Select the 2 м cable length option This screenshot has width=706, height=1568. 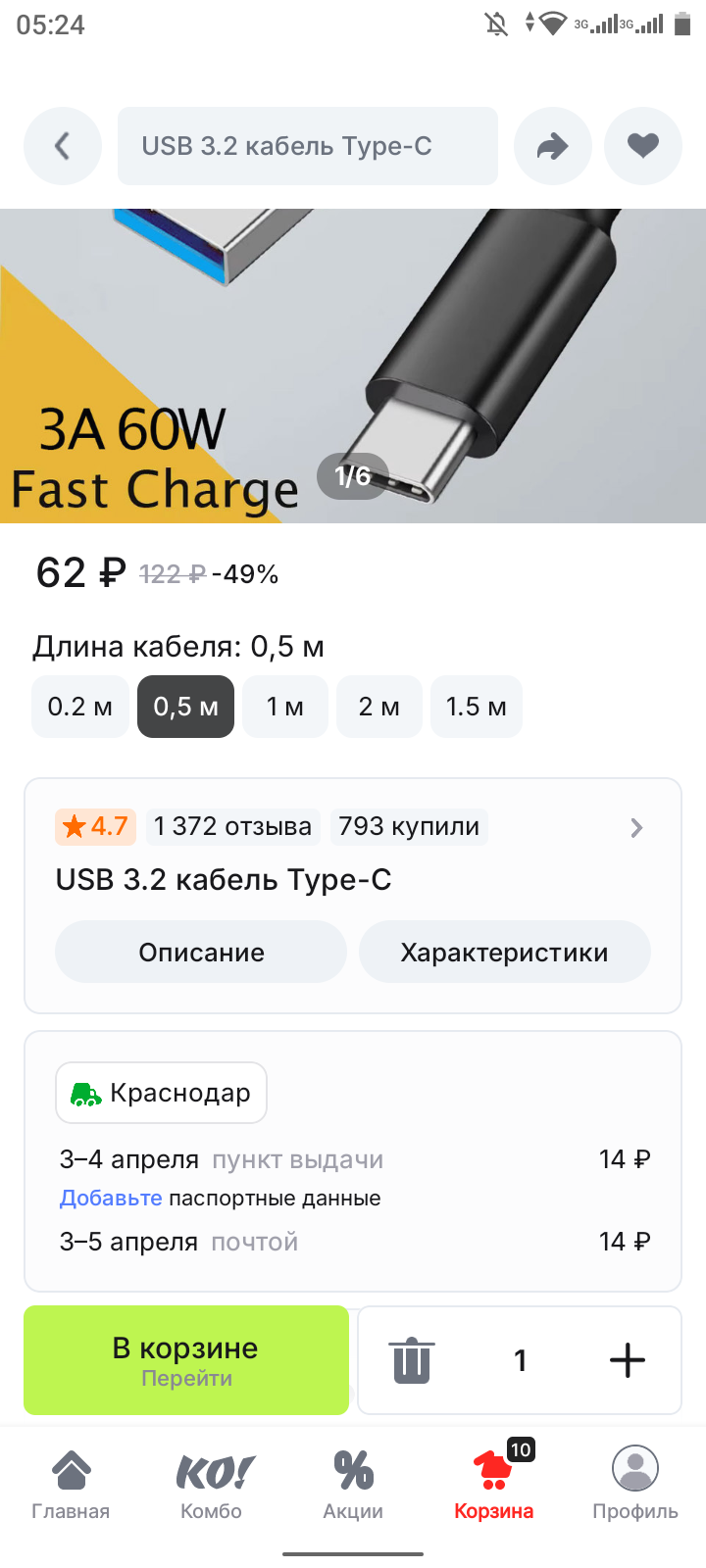379,706
